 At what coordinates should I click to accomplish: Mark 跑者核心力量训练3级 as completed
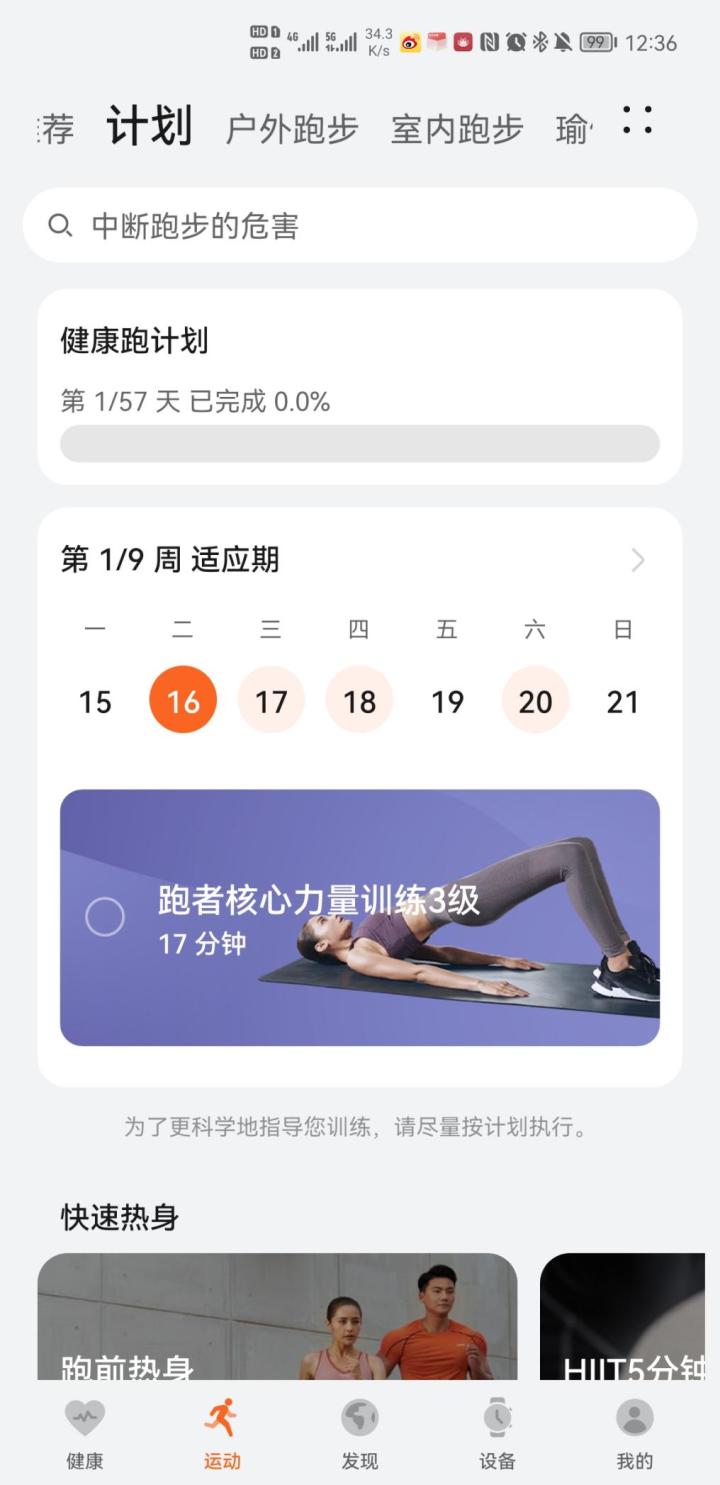coord(104,916)
